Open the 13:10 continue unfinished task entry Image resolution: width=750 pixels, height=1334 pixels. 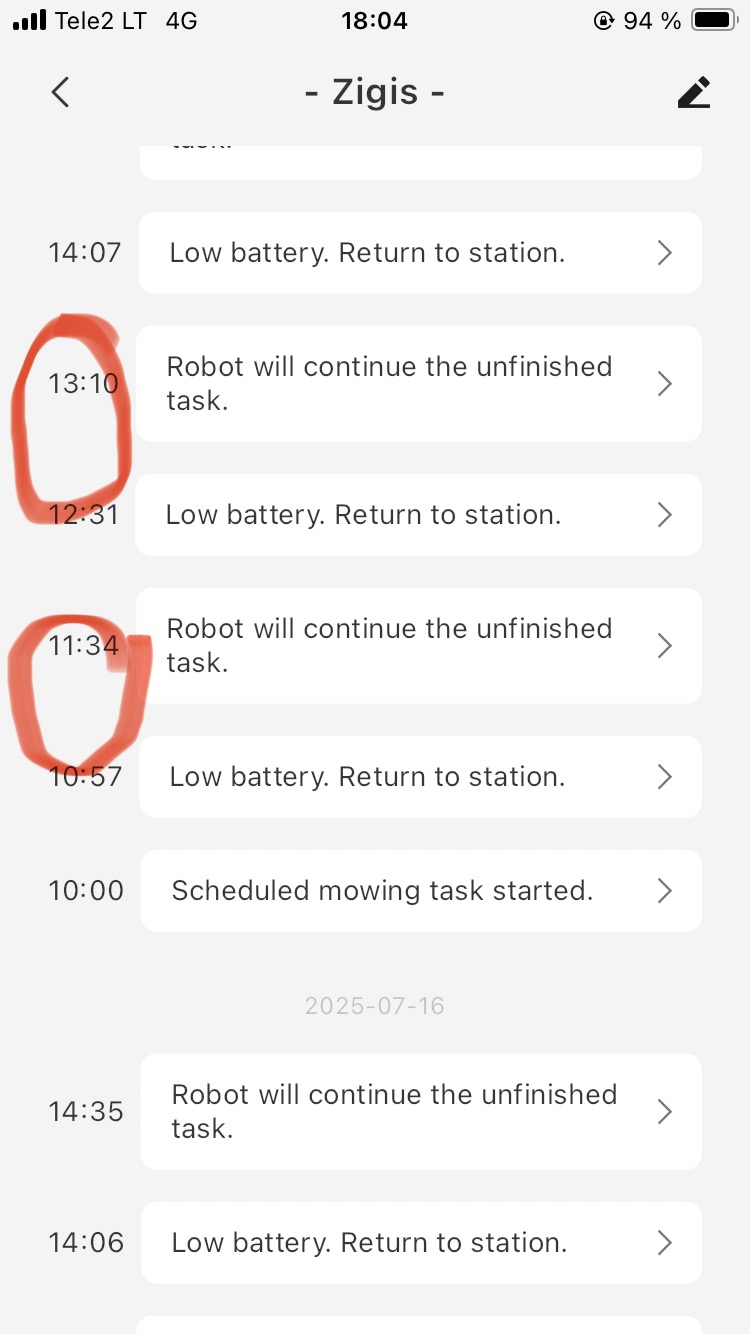point(420,384)
